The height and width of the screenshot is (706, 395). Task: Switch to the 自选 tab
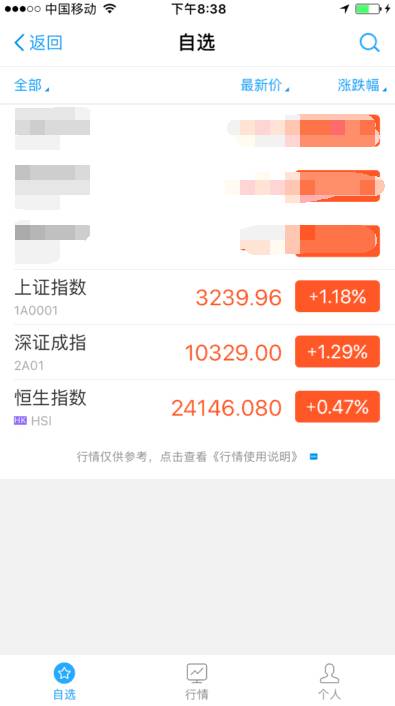pos(64,681)
